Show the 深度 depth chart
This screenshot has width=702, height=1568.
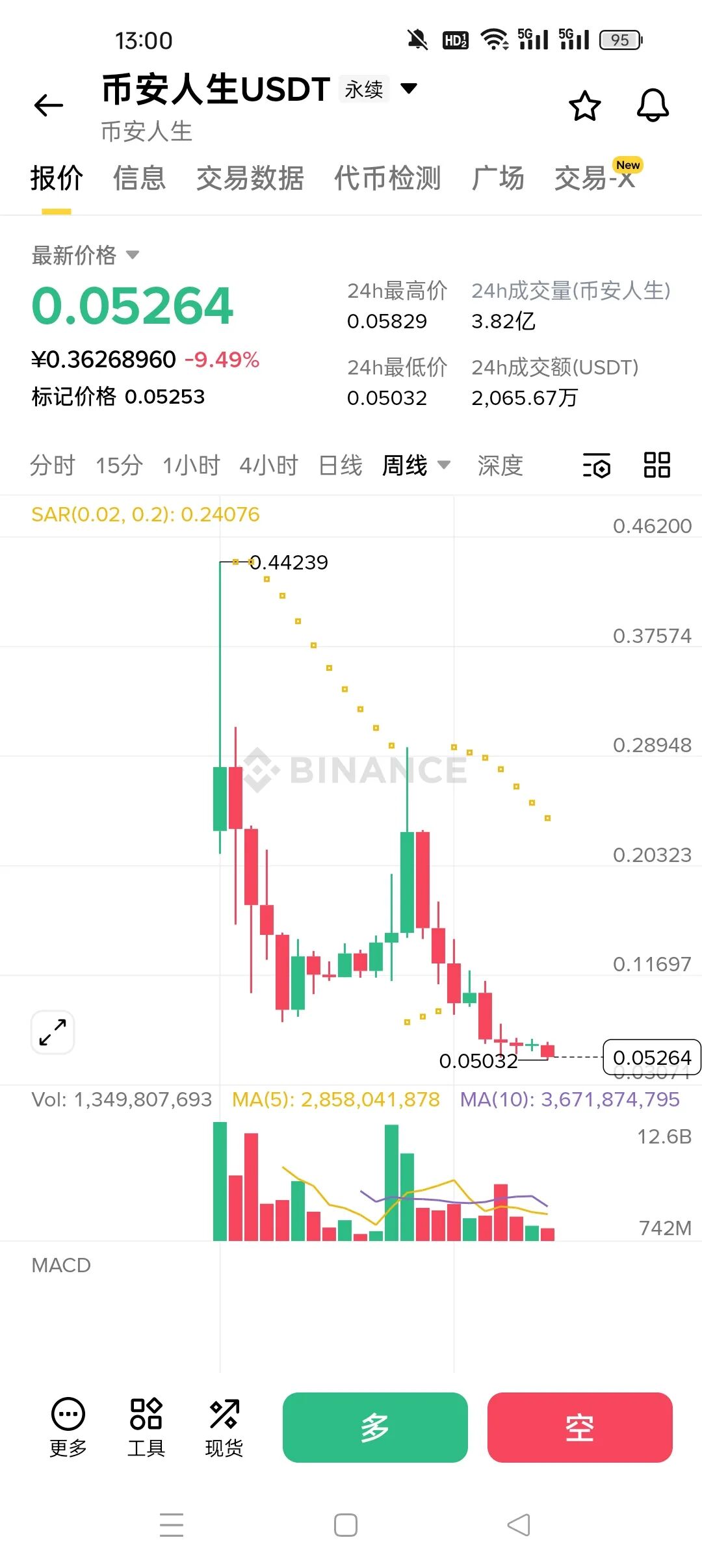pyautogui.click(x=500, y=465)
